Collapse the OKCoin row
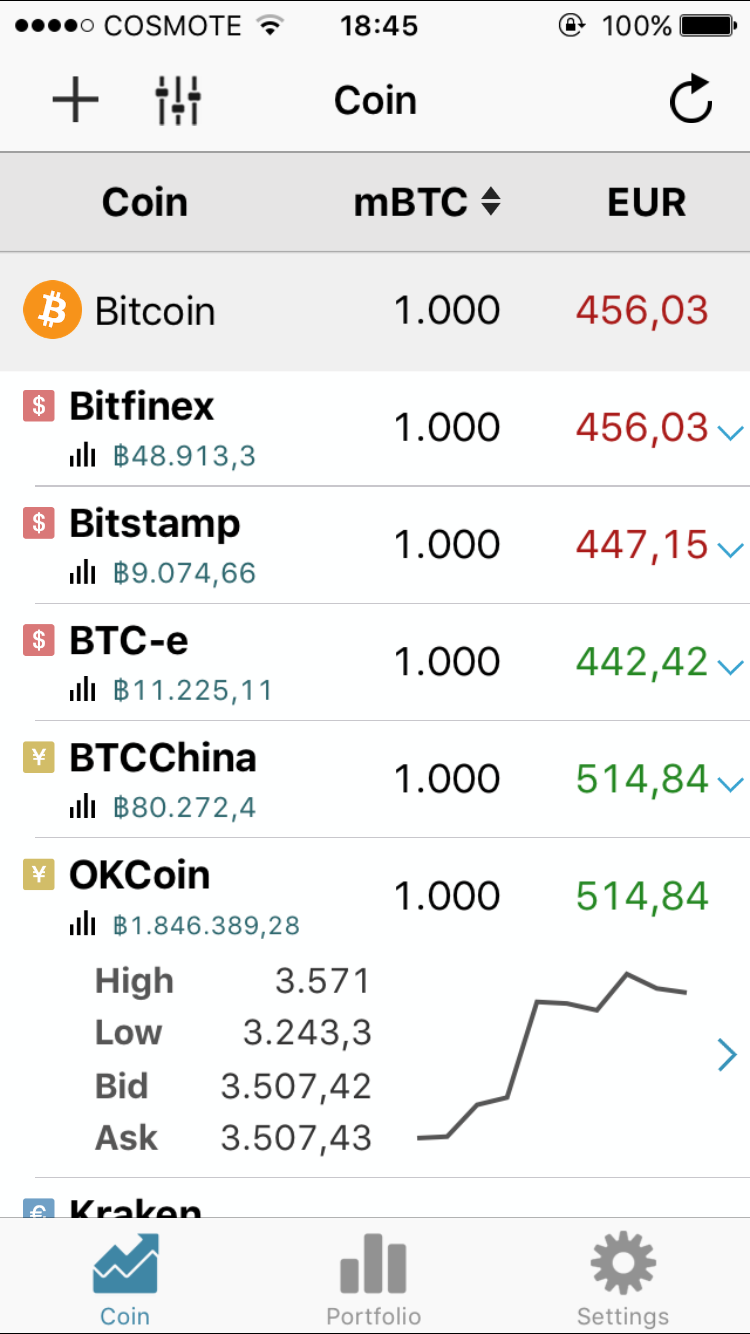The image size is (750, 1334). [x=375, y=897]
